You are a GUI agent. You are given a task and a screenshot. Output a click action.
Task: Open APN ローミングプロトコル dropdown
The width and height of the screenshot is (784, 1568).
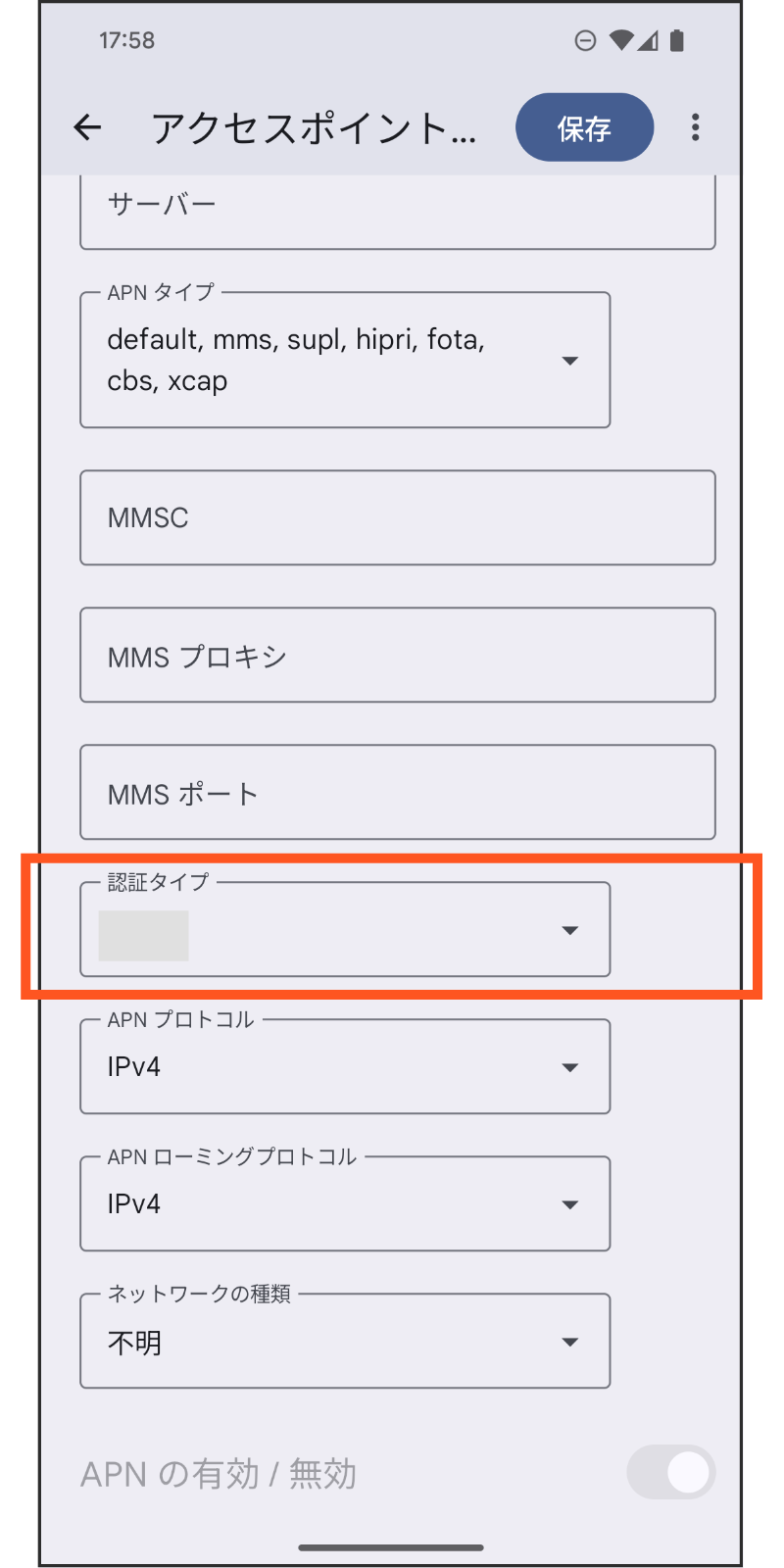(345, 1203)
